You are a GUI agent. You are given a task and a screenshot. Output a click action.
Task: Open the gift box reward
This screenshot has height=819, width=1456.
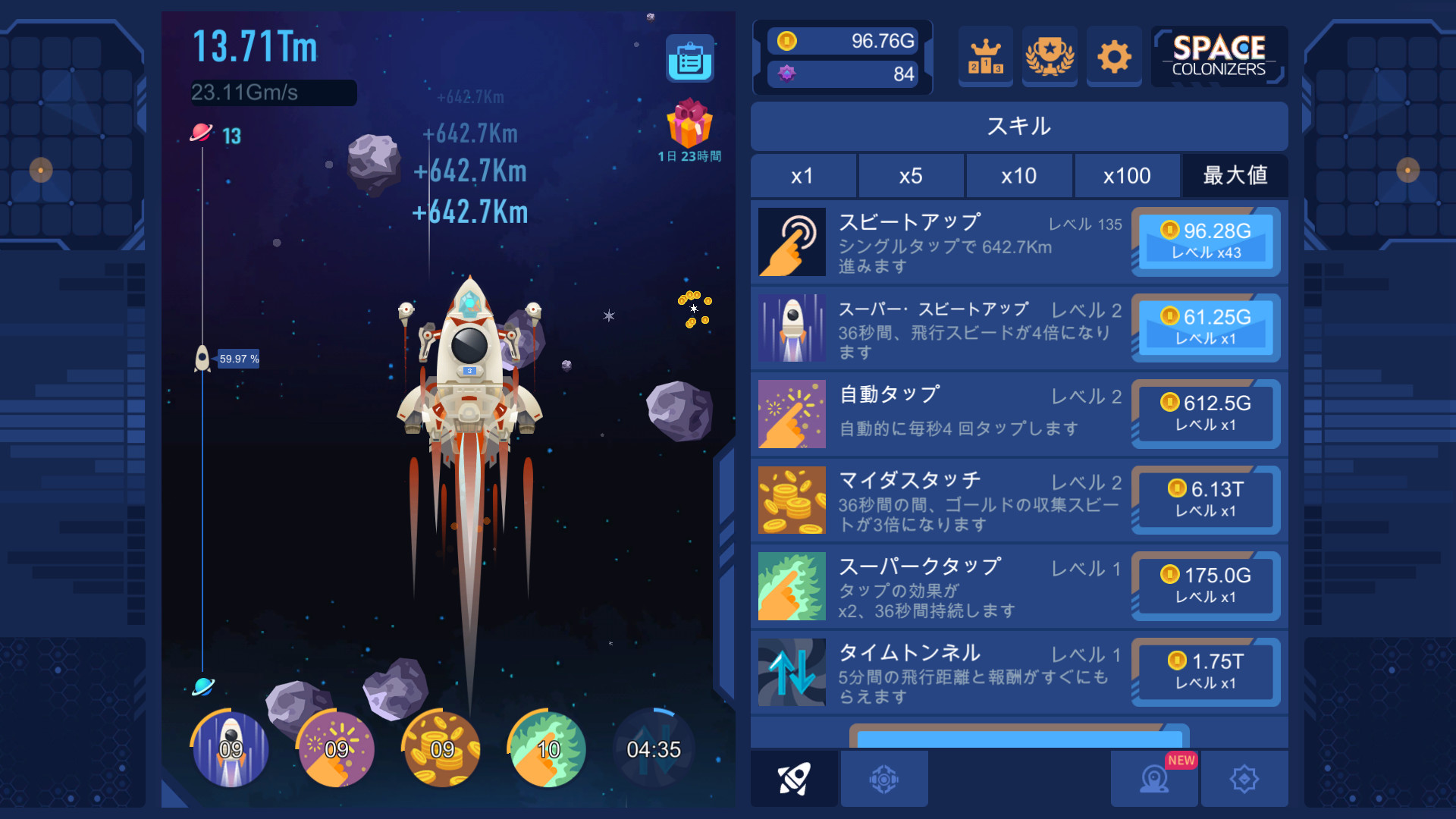[x=689, y=125]
